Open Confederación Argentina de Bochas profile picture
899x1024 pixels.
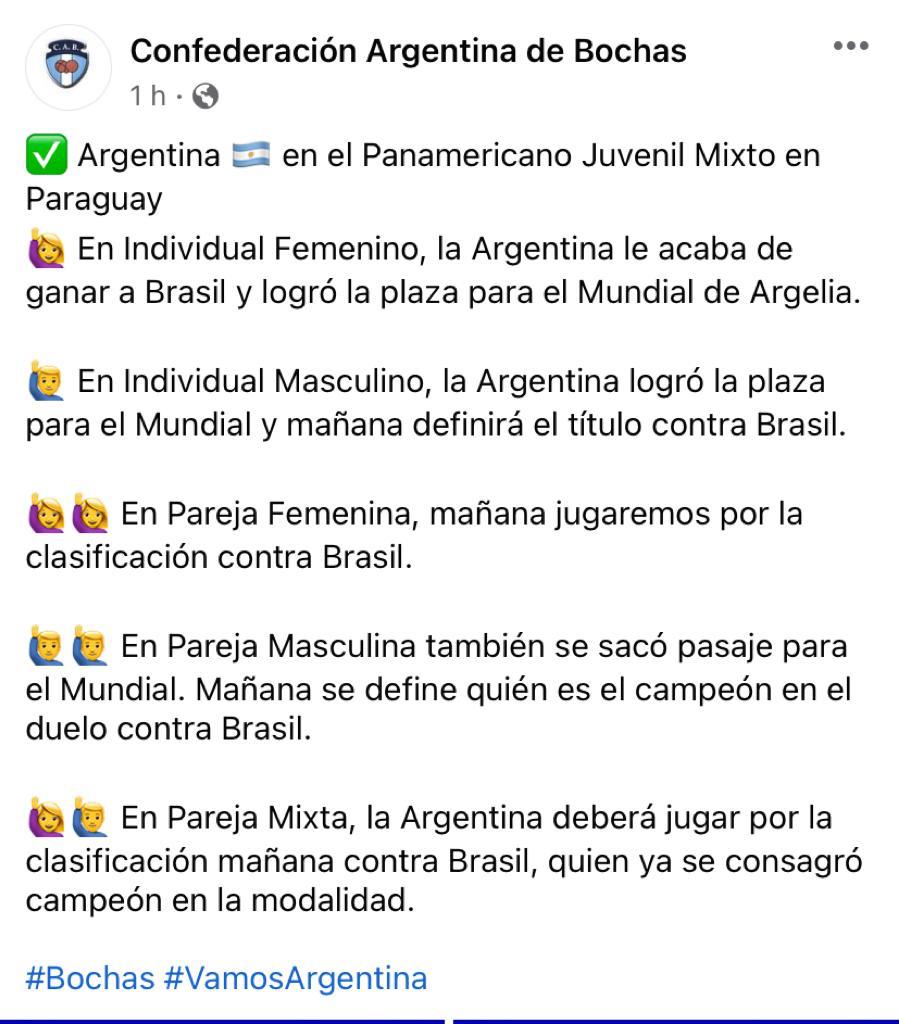coord(67,67)
